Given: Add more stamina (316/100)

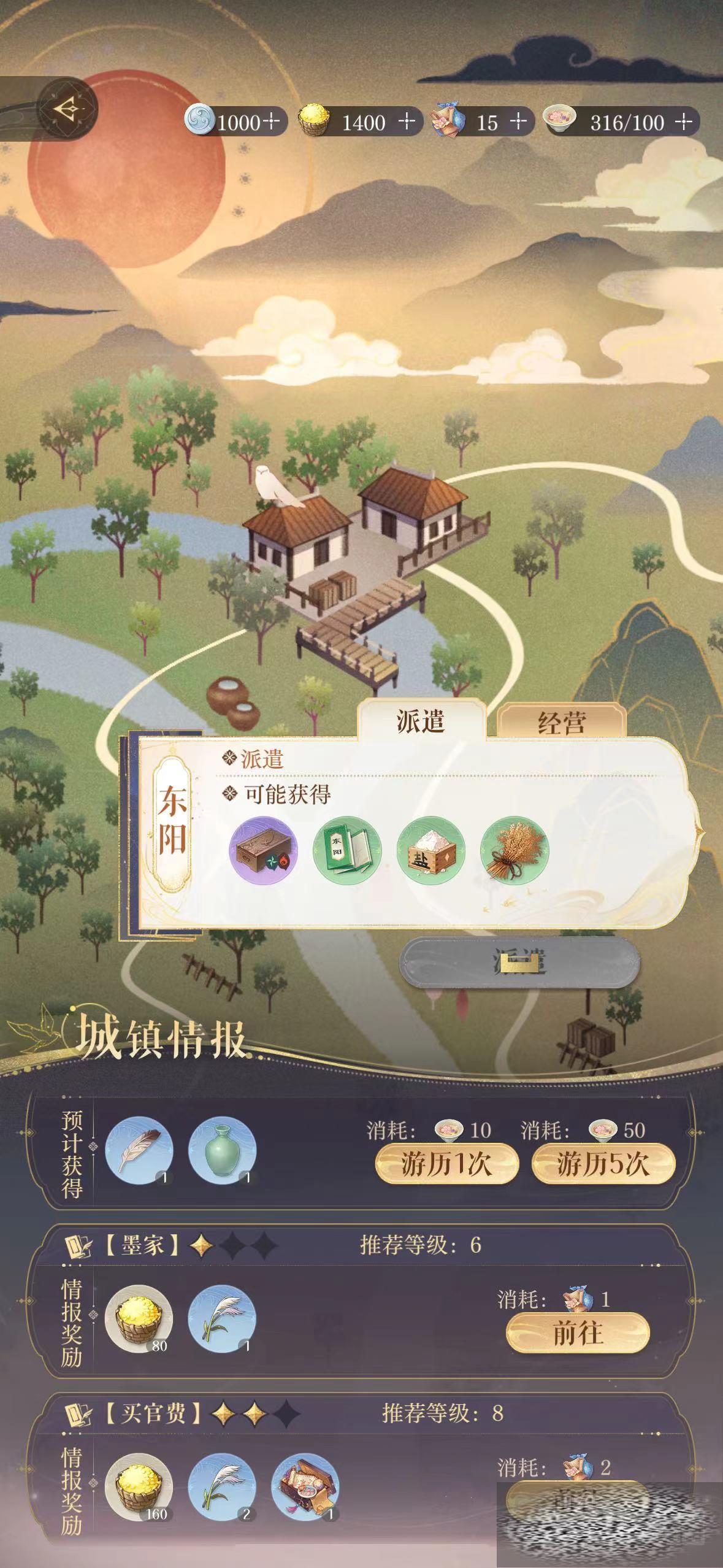Looking at the screenshot, I should pyautogui.click(x=683, y=121).
